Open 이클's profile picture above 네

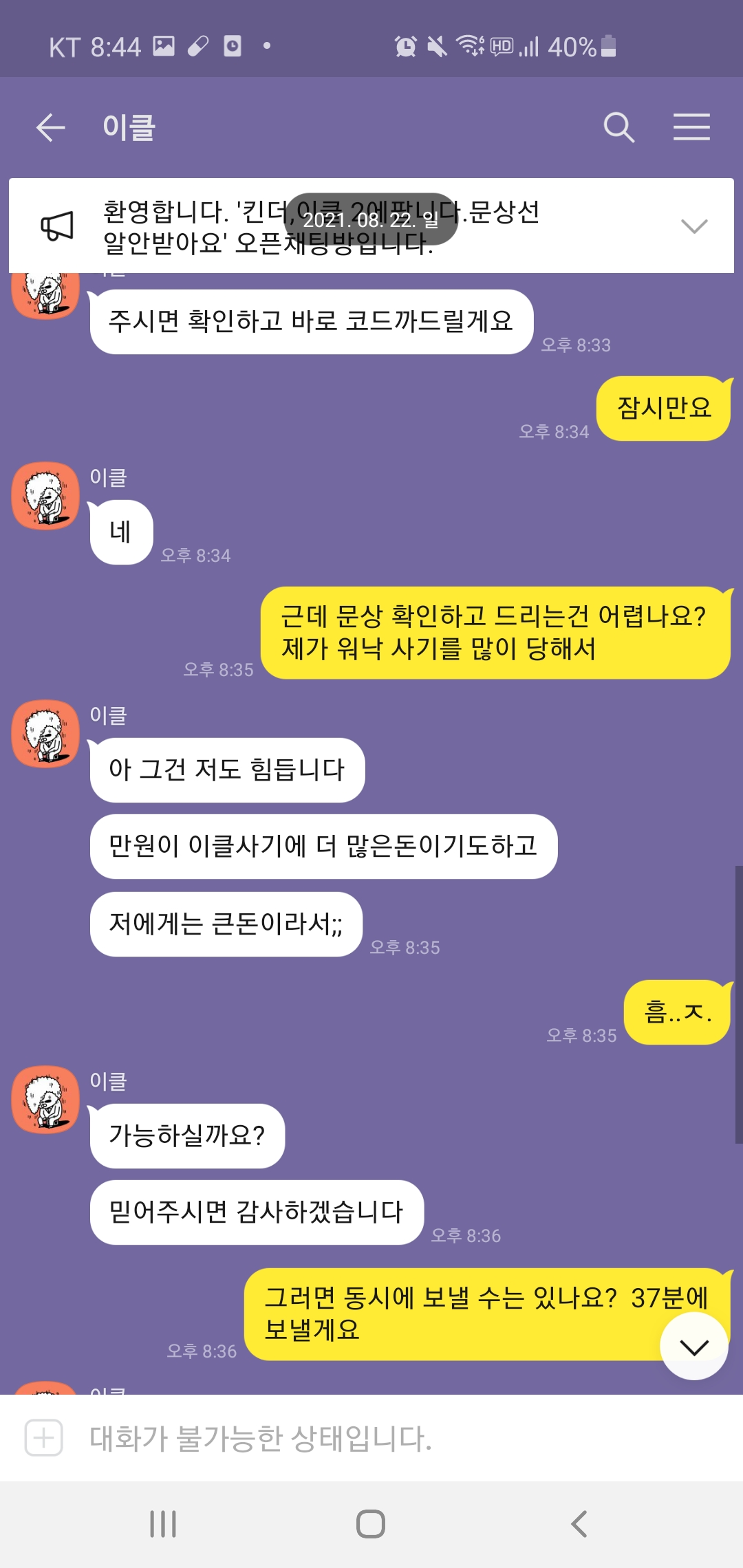coord(45,495)
